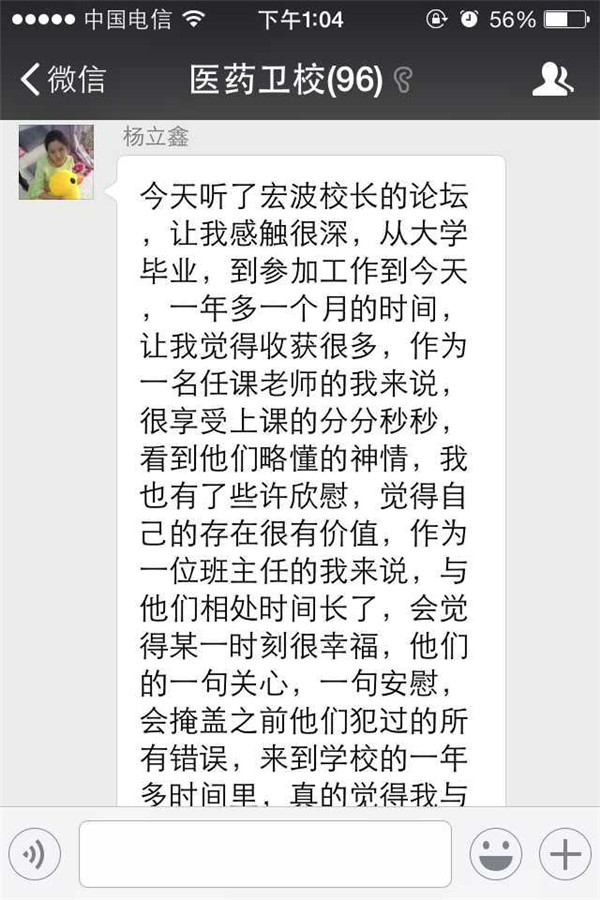Go back to the 微信 chat list
The image size is (600, 900).
(62, 79)
